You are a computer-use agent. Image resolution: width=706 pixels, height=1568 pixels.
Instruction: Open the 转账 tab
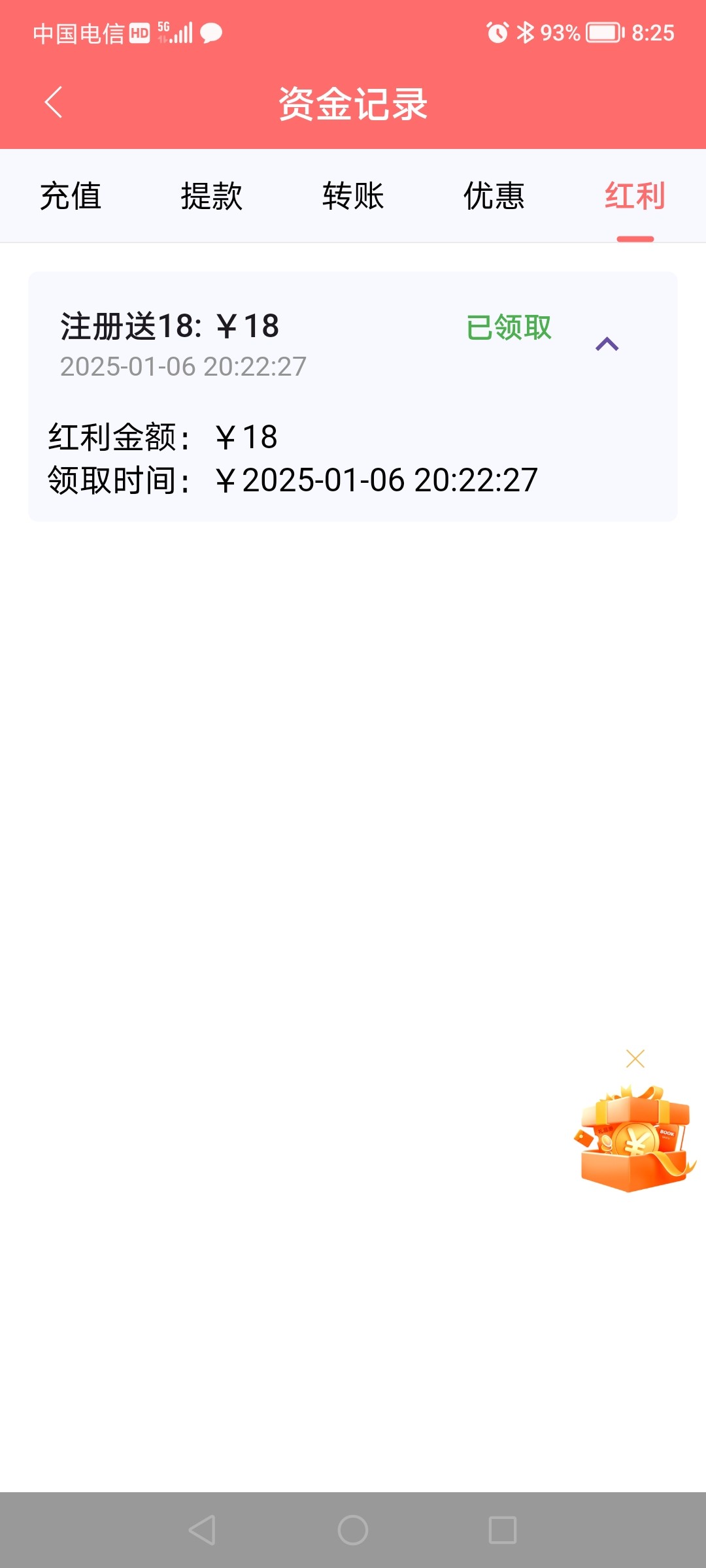coord(352,196)
